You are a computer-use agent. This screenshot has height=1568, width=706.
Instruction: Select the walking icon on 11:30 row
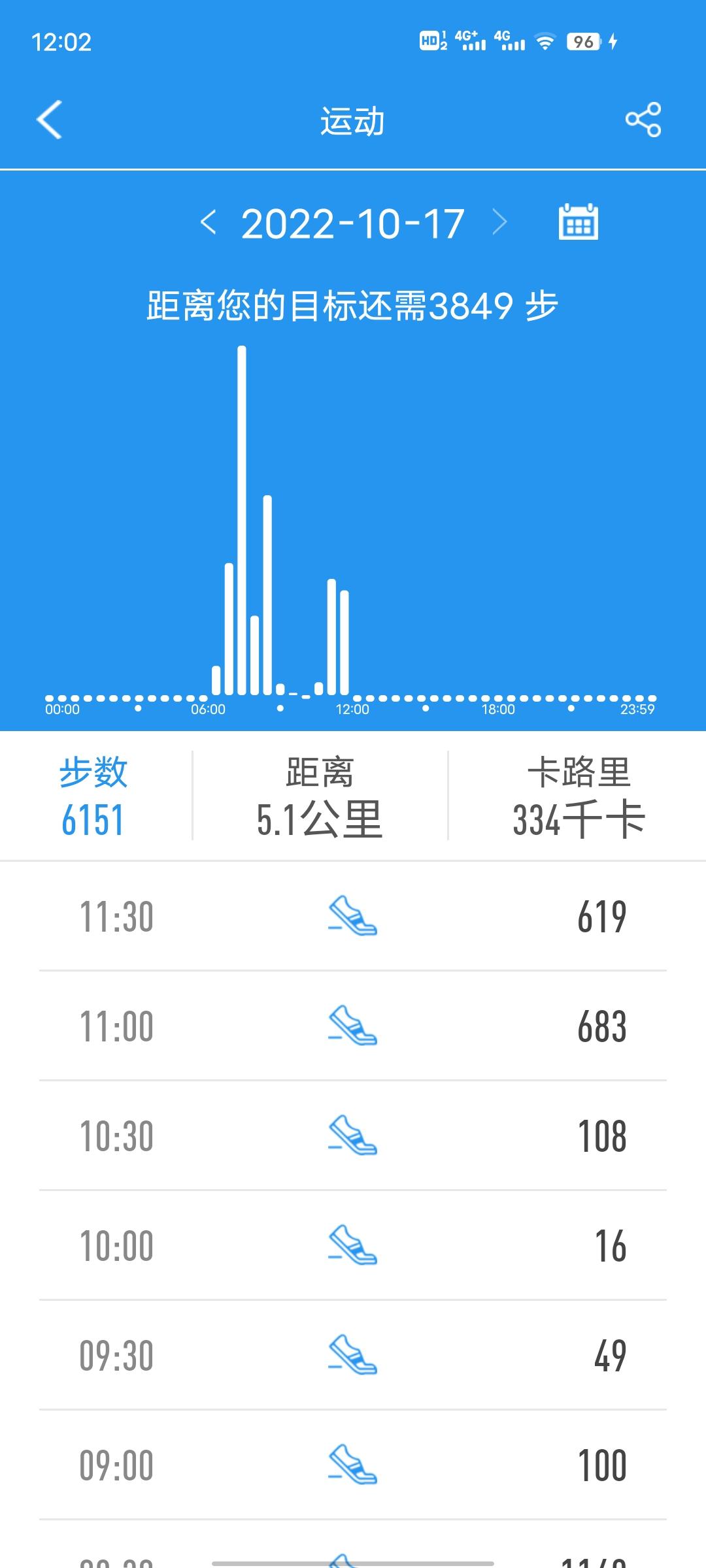click(353, 916)
